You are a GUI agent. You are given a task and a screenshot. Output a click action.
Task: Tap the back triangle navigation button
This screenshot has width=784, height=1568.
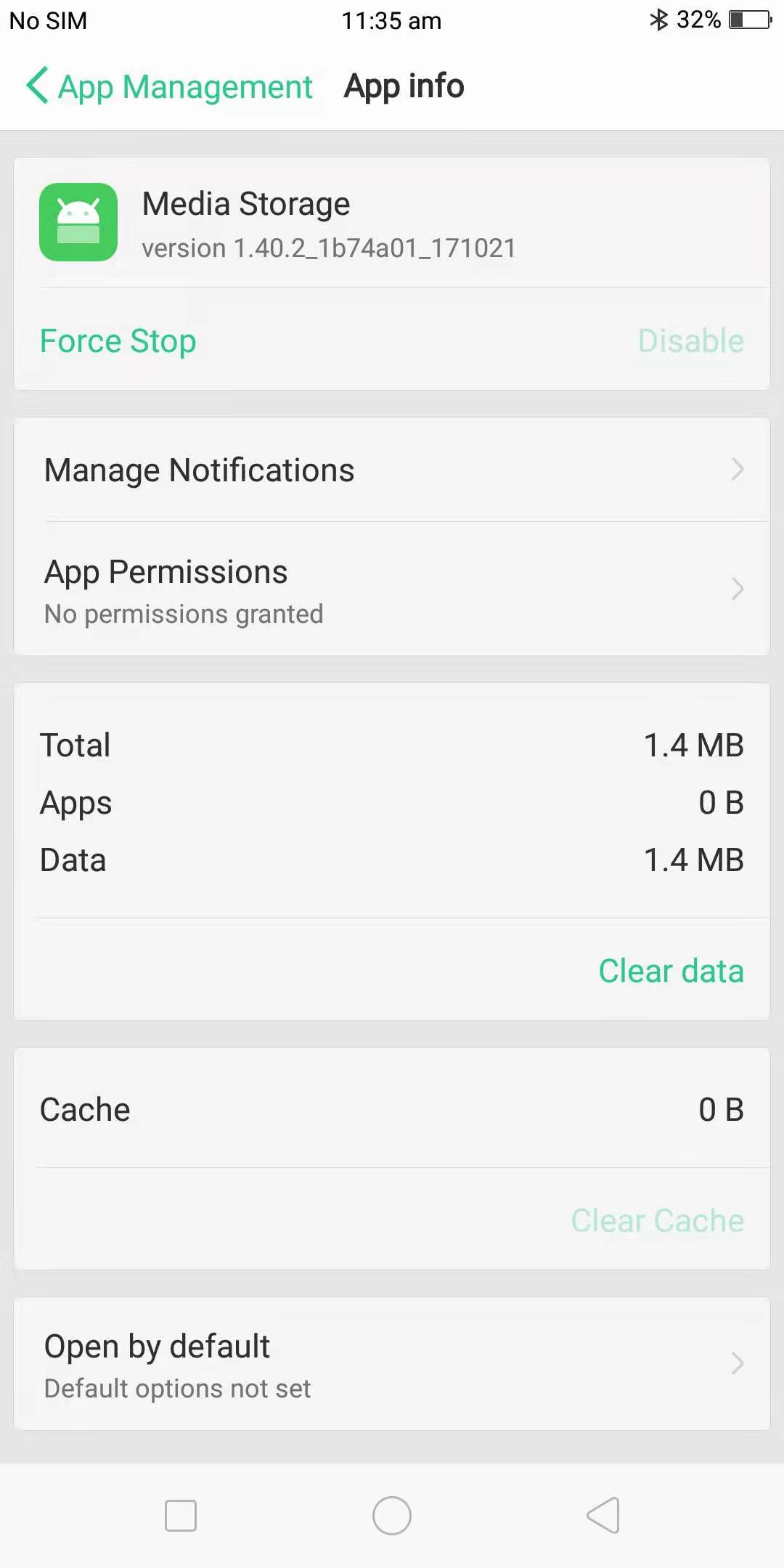click(x=603, y=1516)
